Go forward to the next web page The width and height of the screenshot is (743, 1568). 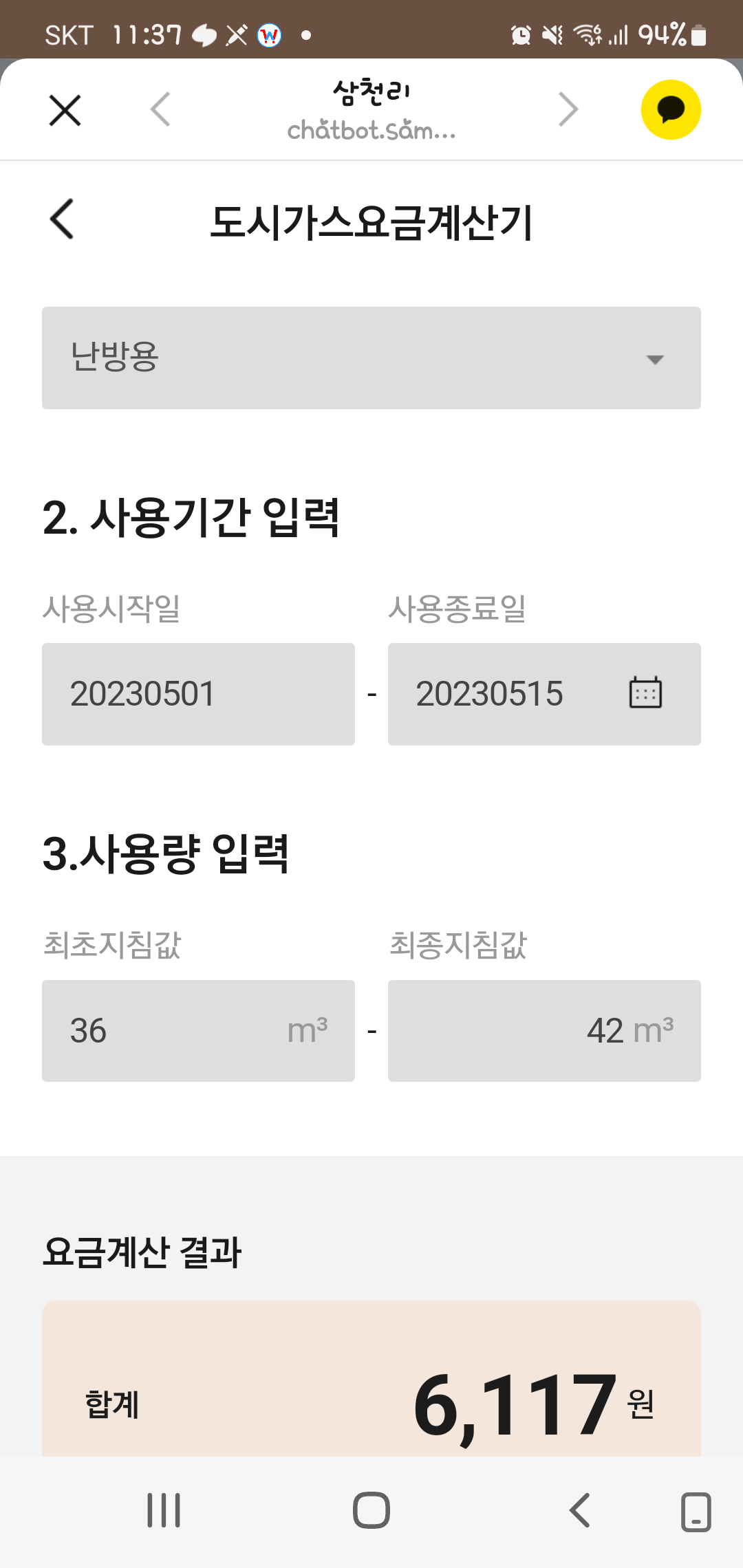click(x=568, y=110)
